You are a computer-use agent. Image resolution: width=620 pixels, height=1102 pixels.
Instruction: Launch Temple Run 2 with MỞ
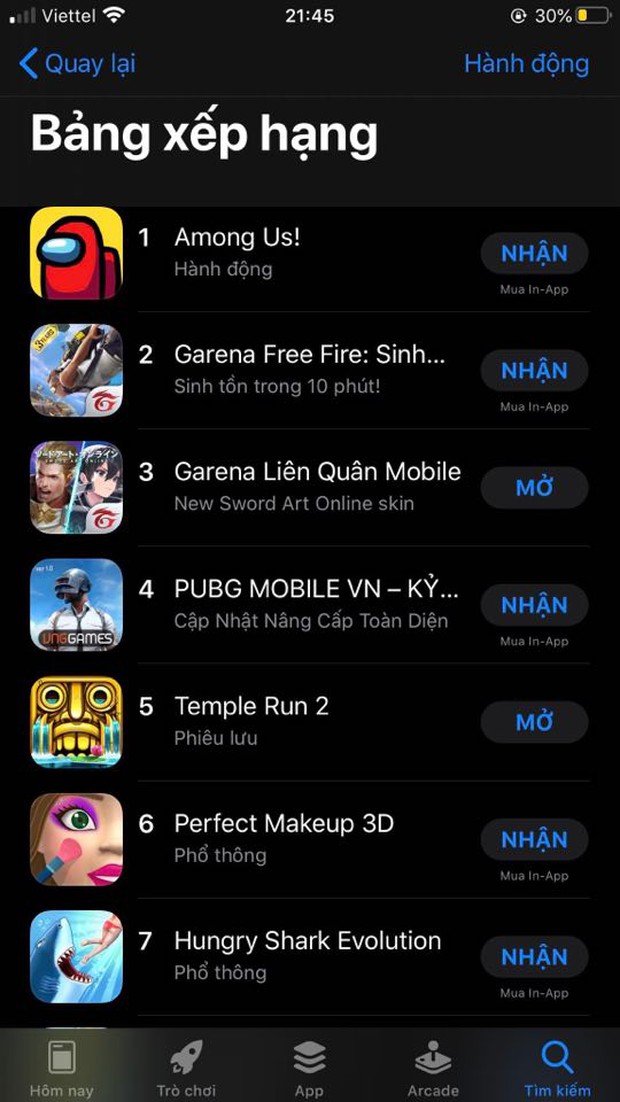534,722
